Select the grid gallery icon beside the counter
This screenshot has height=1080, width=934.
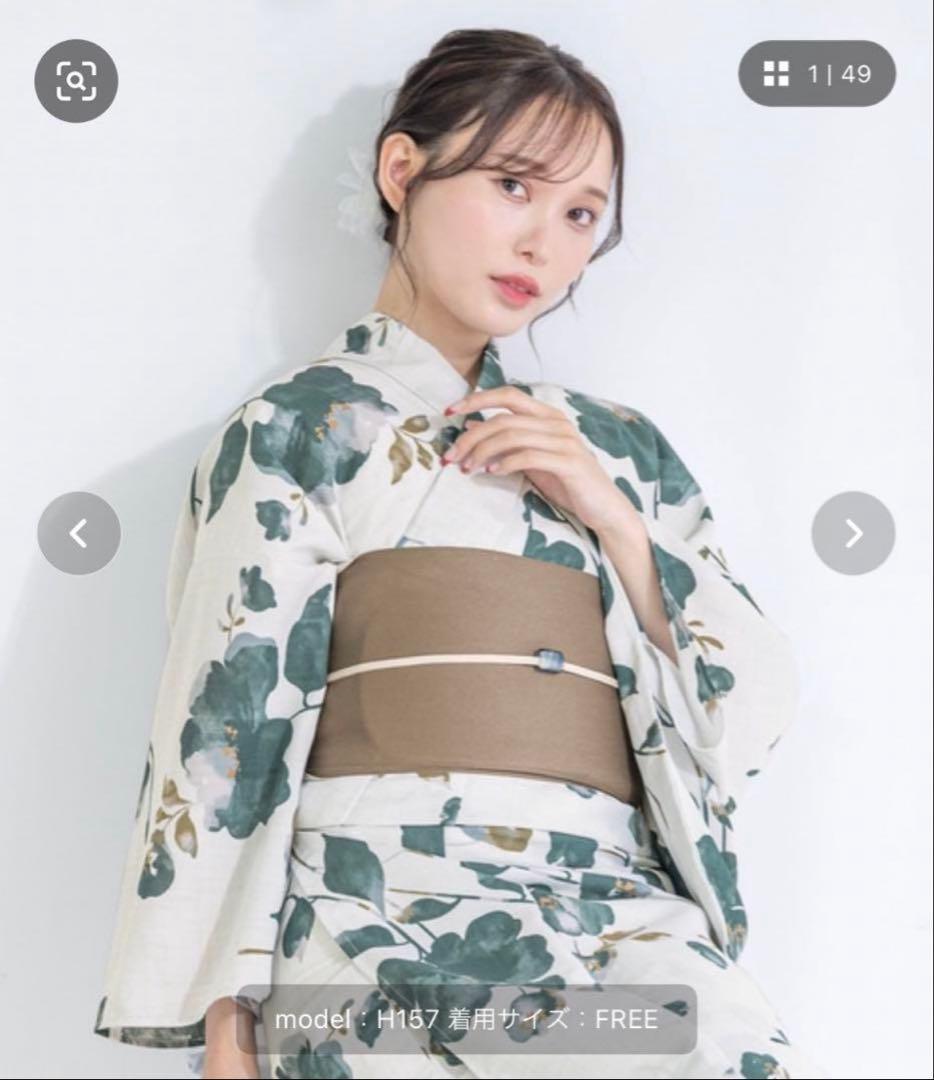pyautogui.click(x=775, y=72)
